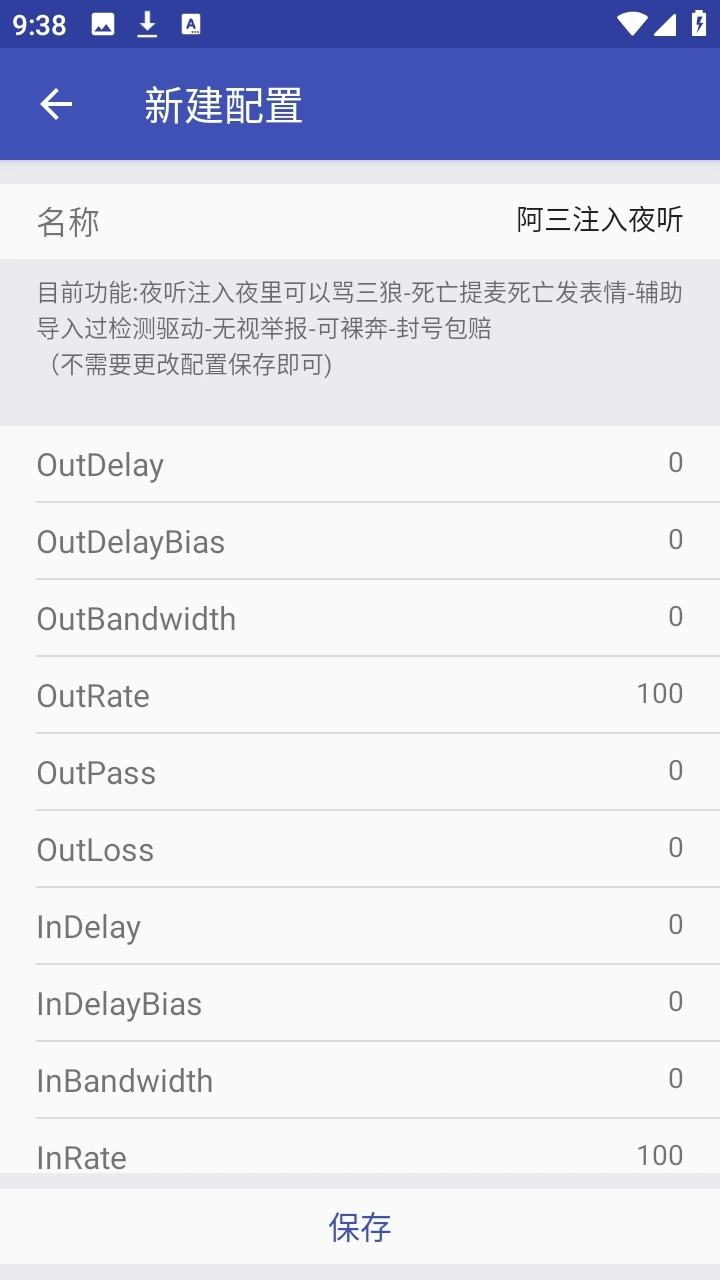Tap the OutBandwidth row
Screen dimensions: 720x1280
[360, 618]
